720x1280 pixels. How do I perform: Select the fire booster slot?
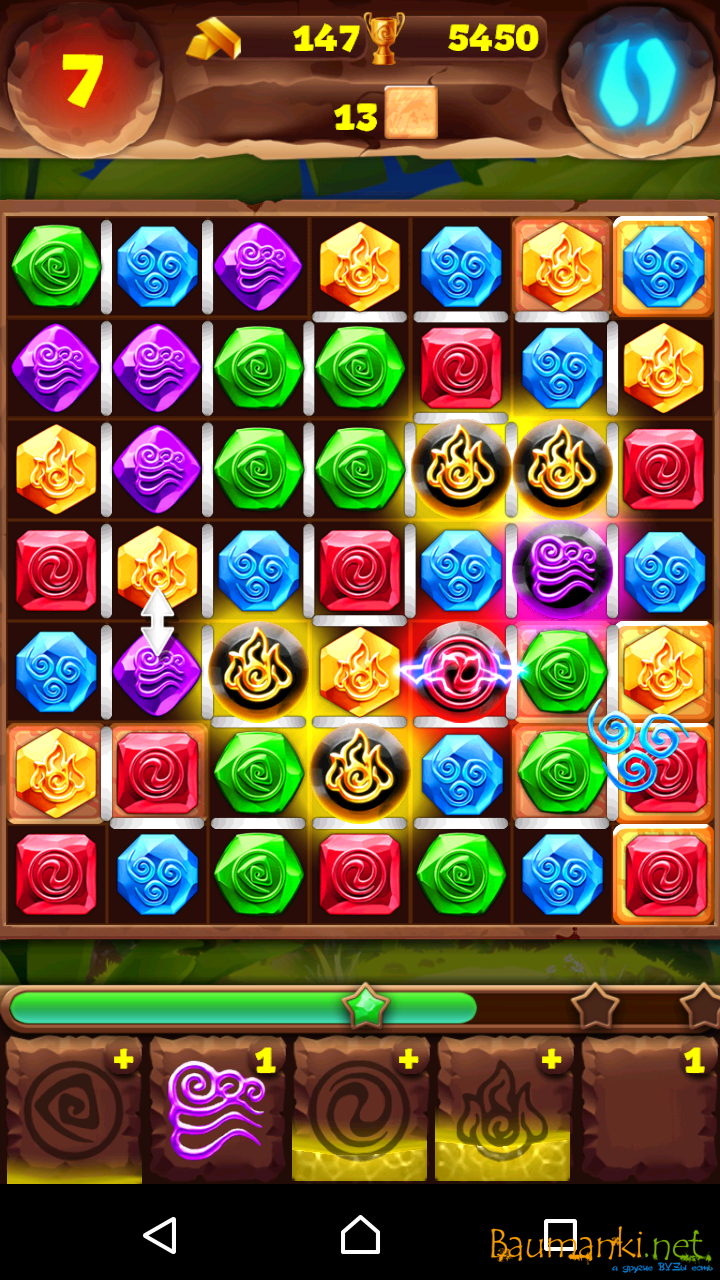coord(503,1110)
